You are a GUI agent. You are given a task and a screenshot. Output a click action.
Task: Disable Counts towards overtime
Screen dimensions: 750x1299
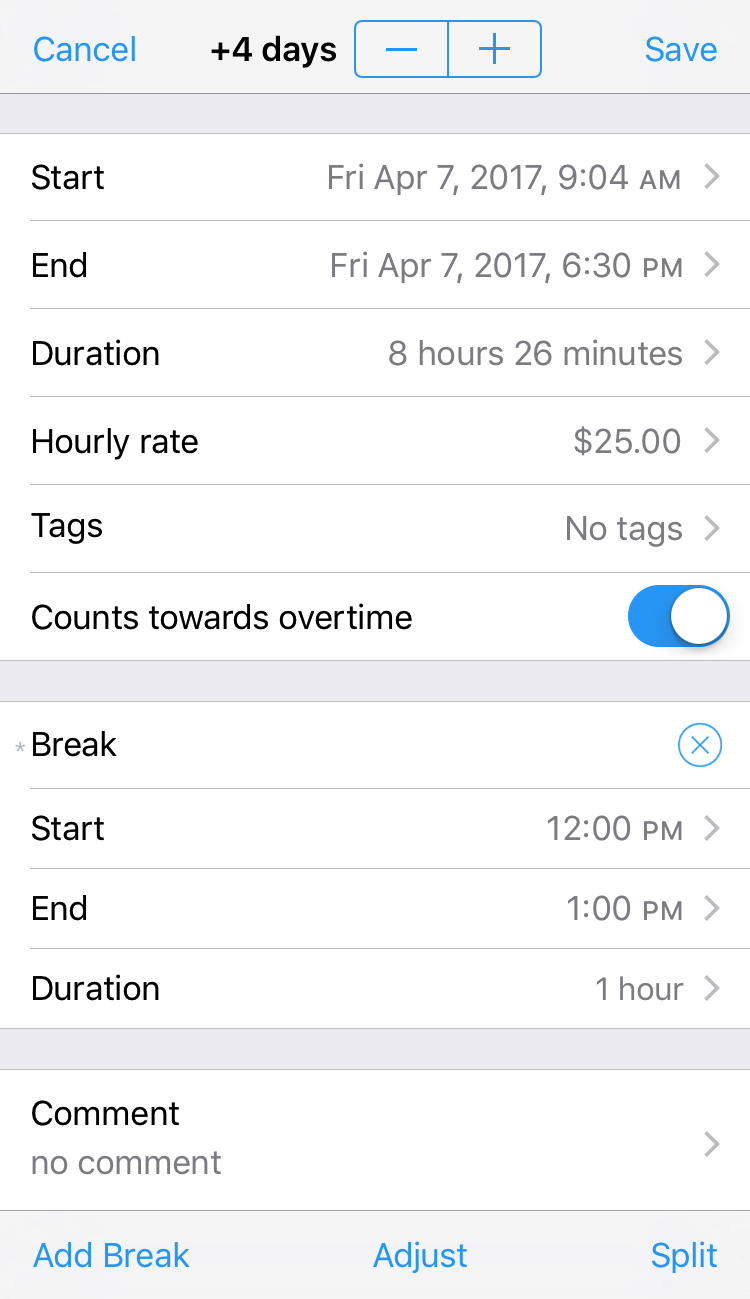pos(677,617)
